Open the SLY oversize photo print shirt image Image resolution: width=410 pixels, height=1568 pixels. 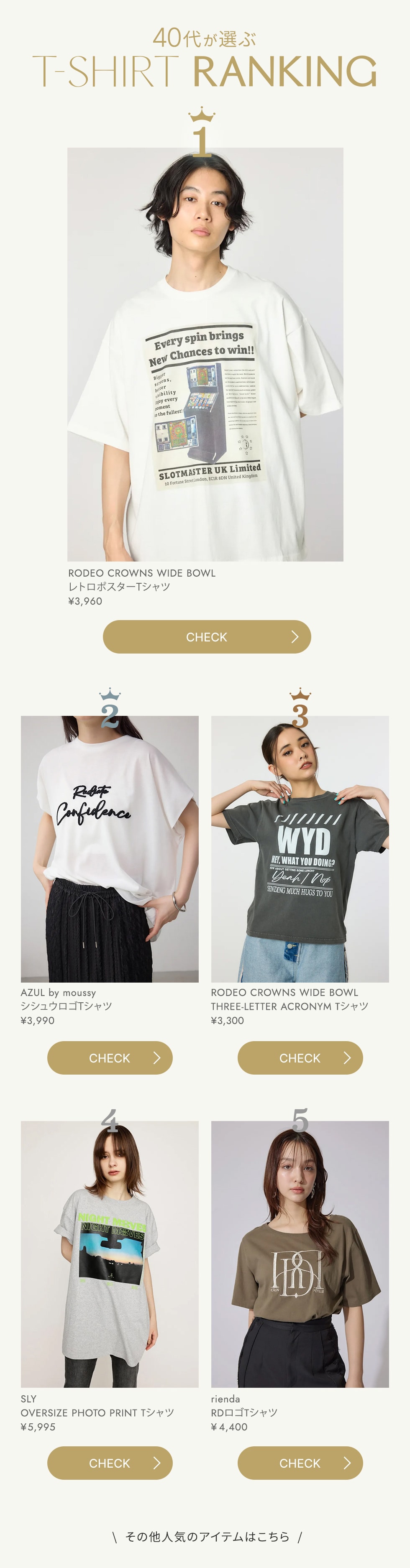pos(110,1254)
